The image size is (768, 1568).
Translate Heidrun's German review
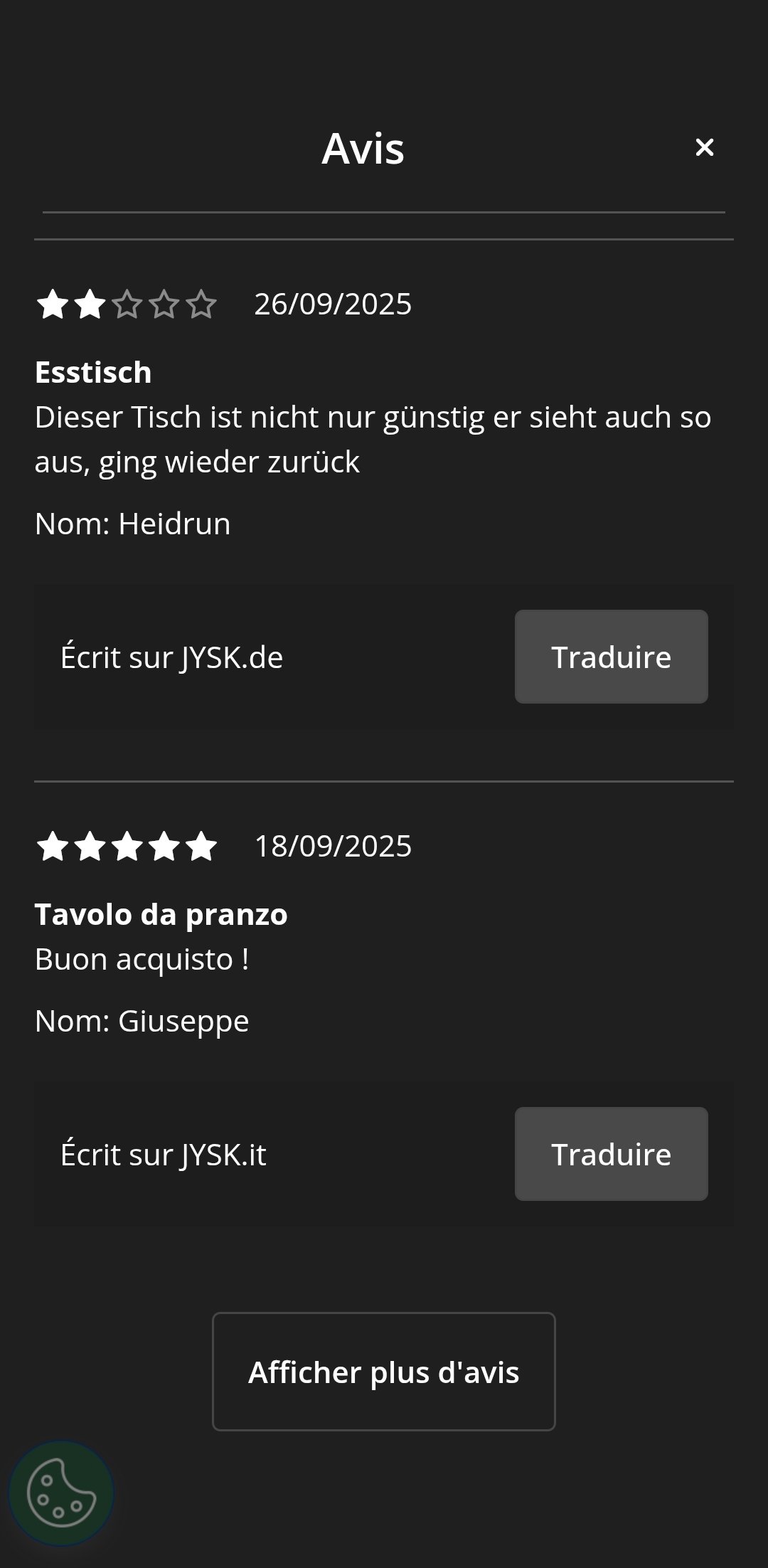(x=611, y=657)
